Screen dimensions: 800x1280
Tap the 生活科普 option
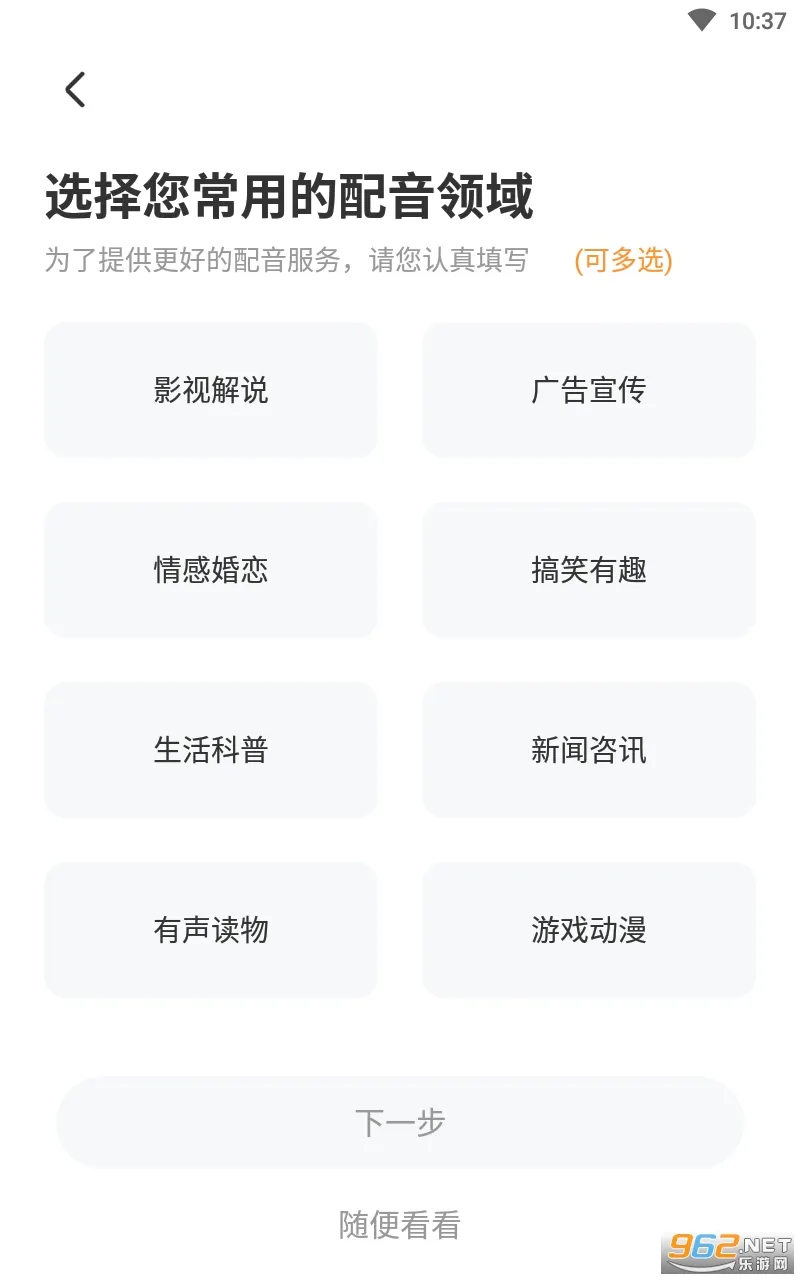pyautogui.click(x=211, y=750)
